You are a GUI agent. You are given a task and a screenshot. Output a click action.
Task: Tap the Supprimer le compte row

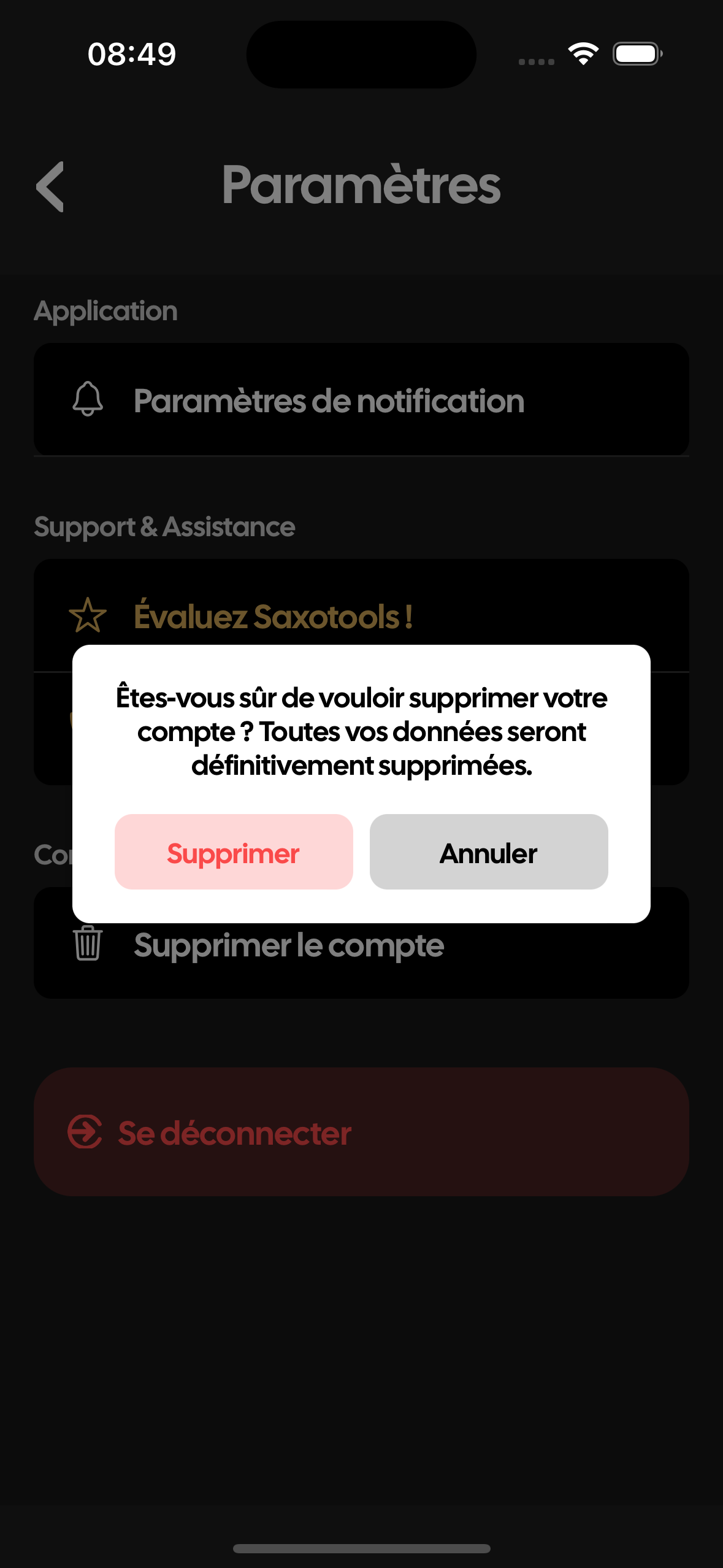point(288,945)
